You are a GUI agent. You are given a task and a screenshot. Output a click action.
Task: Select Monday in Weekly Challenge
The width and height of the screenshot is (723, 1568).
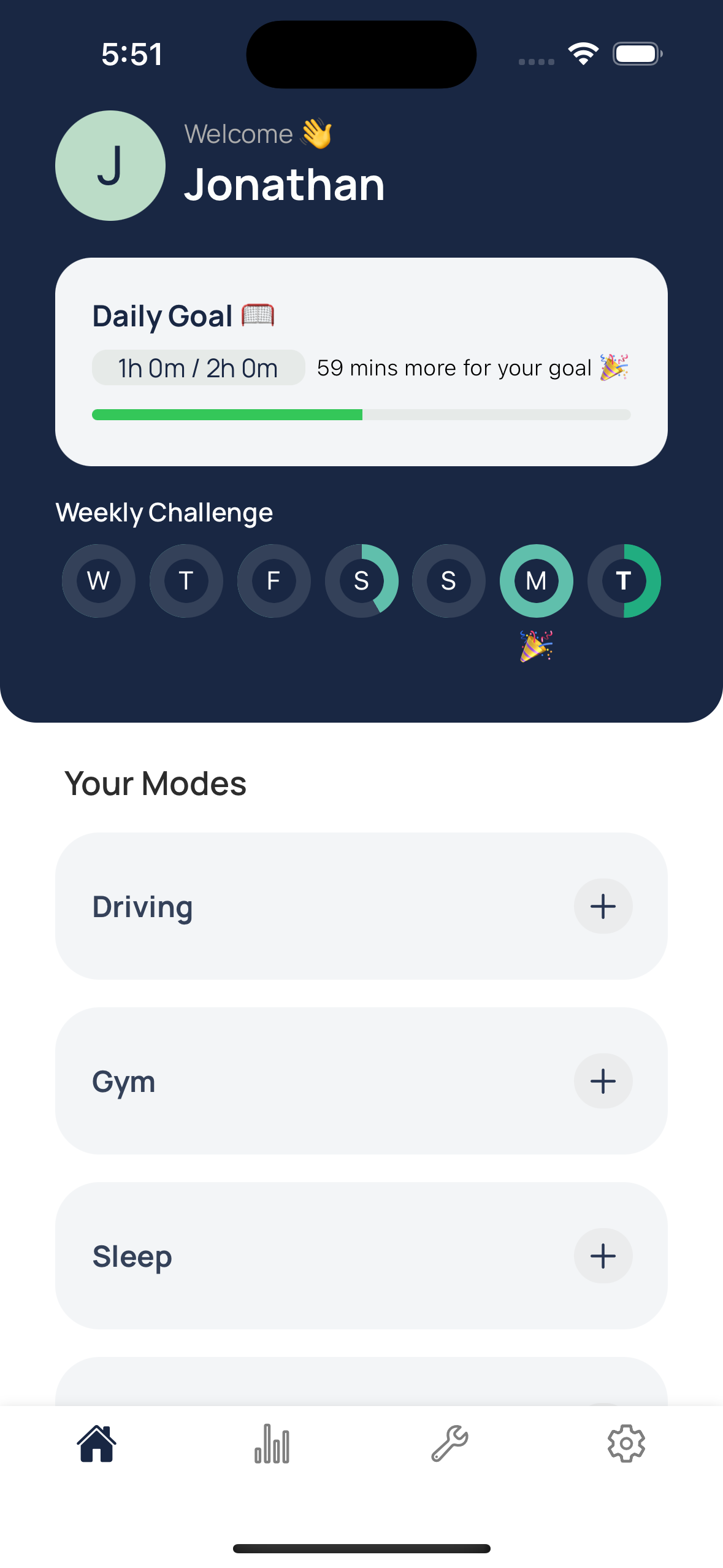(536, 580)
